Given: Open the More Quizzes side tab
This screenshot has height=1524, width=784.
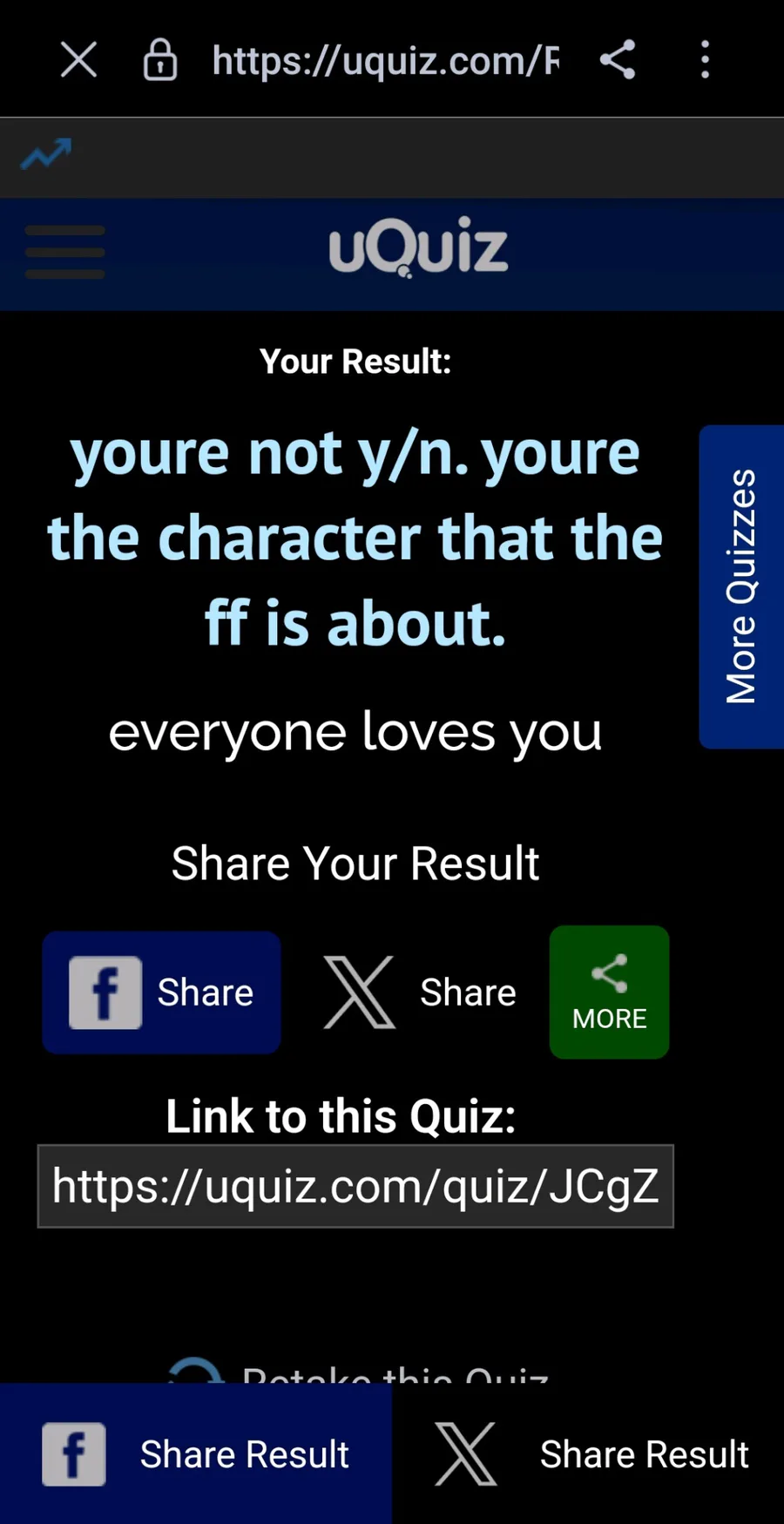Looking at the screenshot, I should click(741, 586).
